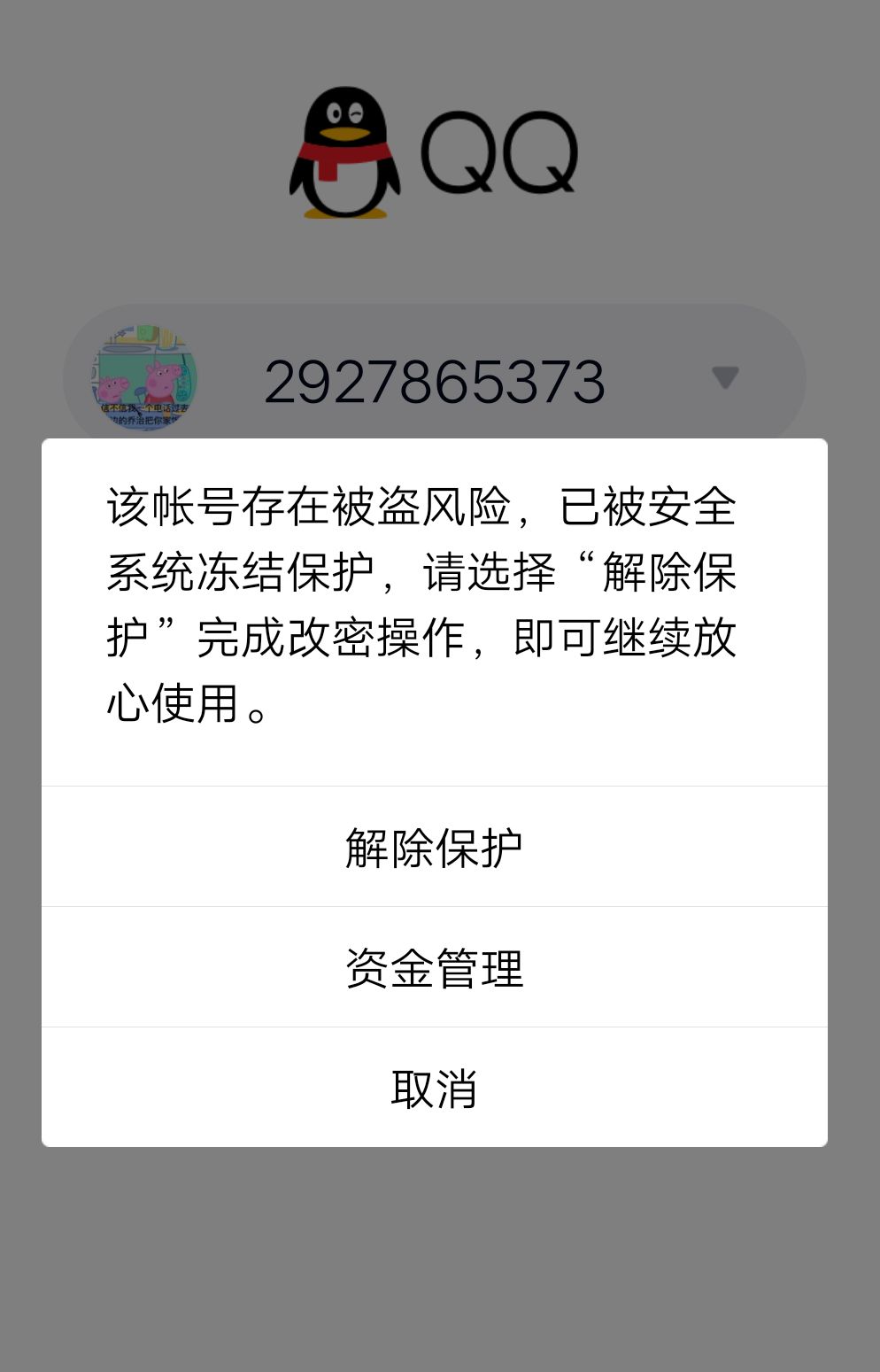Click the avatar image next to account number
Screen dimensions: 880x1372
click(x=145, y=376)
